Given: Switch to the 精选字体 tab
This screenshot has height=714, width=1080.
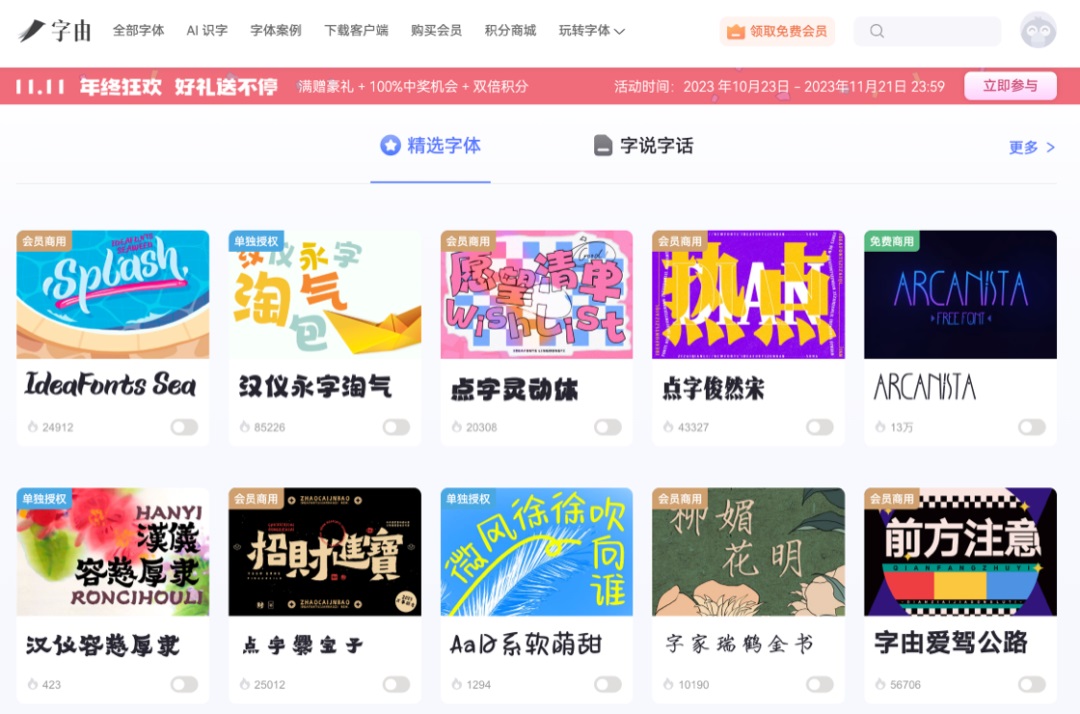Looking at the screenshot, I should [x=431, y=146].
